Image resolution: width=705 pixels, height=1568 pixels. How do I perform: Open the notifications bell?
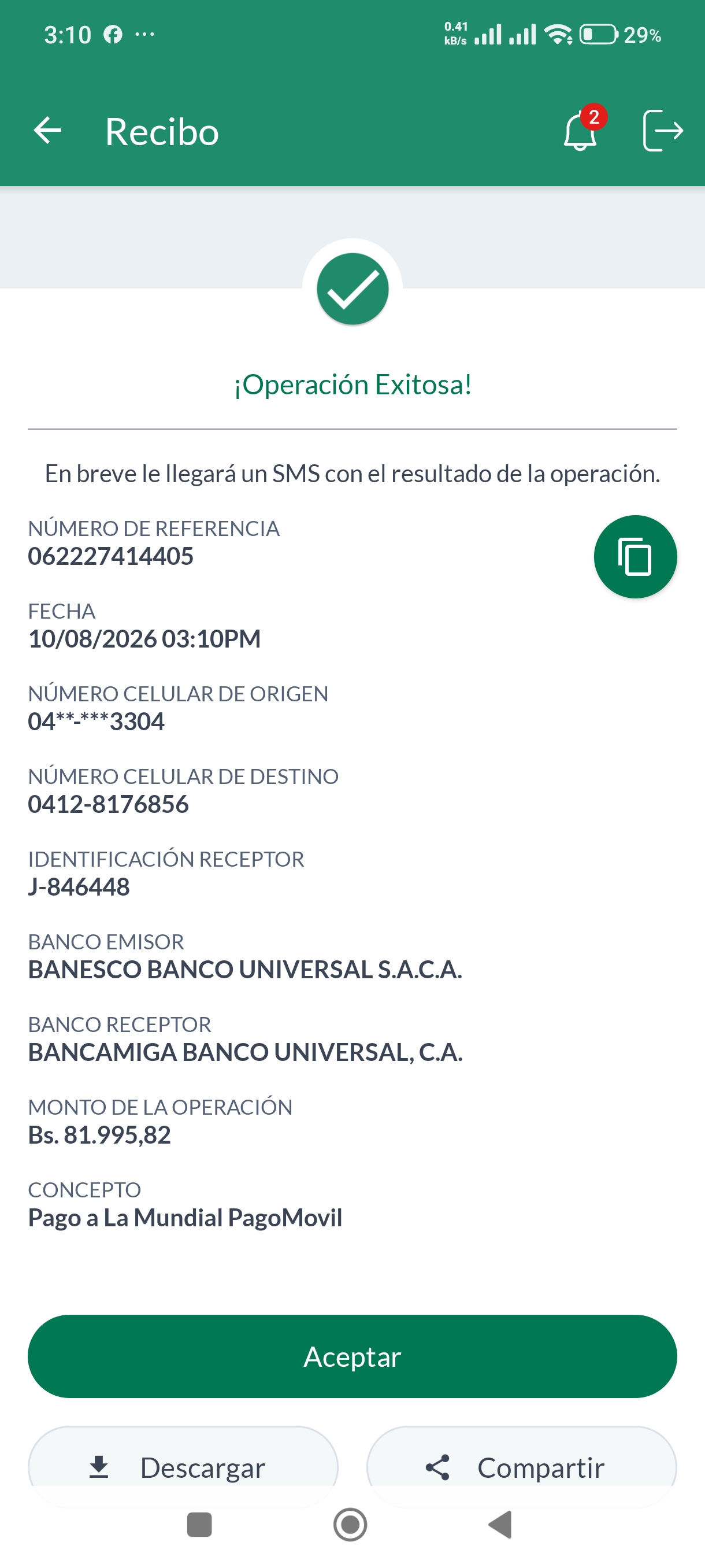(581, 130)
